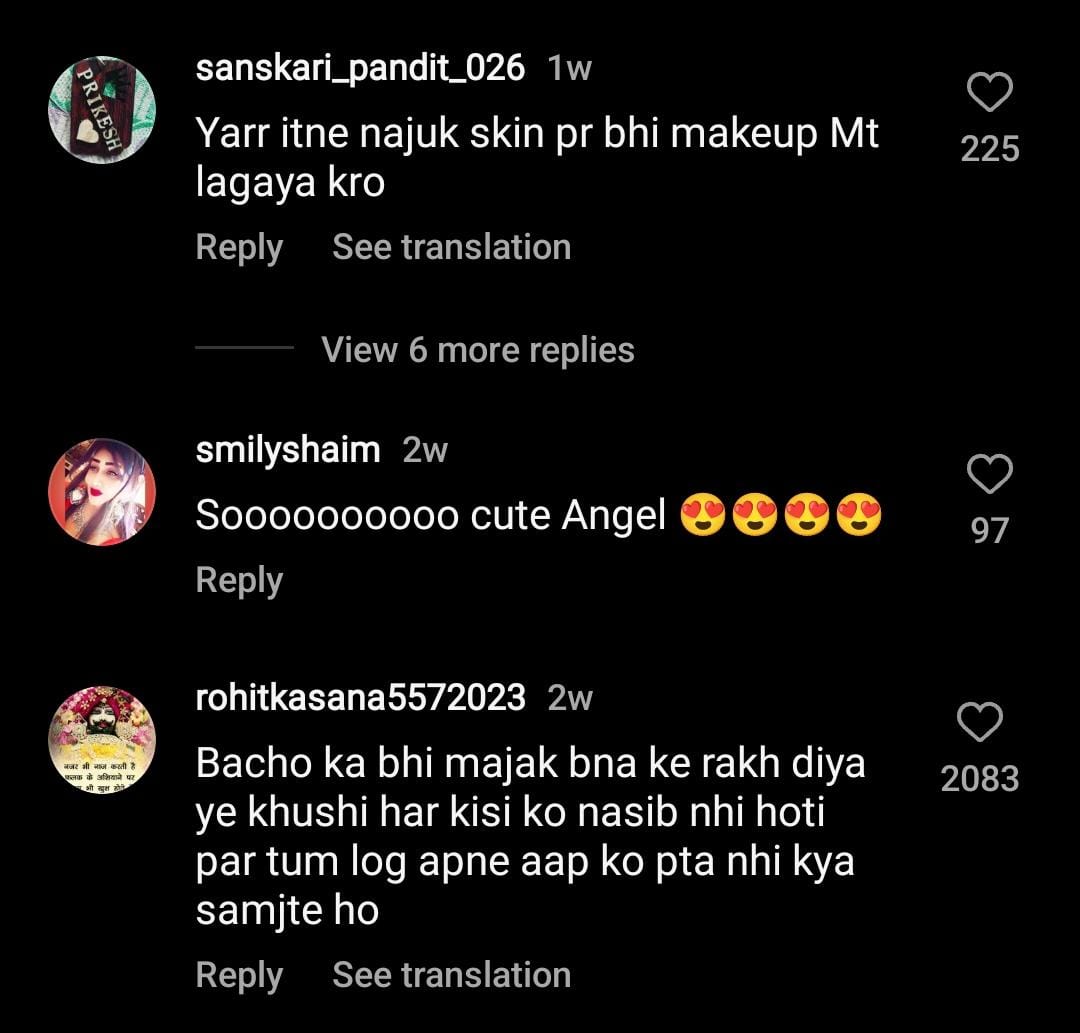Screen dimensions: 1080x1033
Task: Open rohitkasana5572023's profile picture
Action: click(102, 740)
